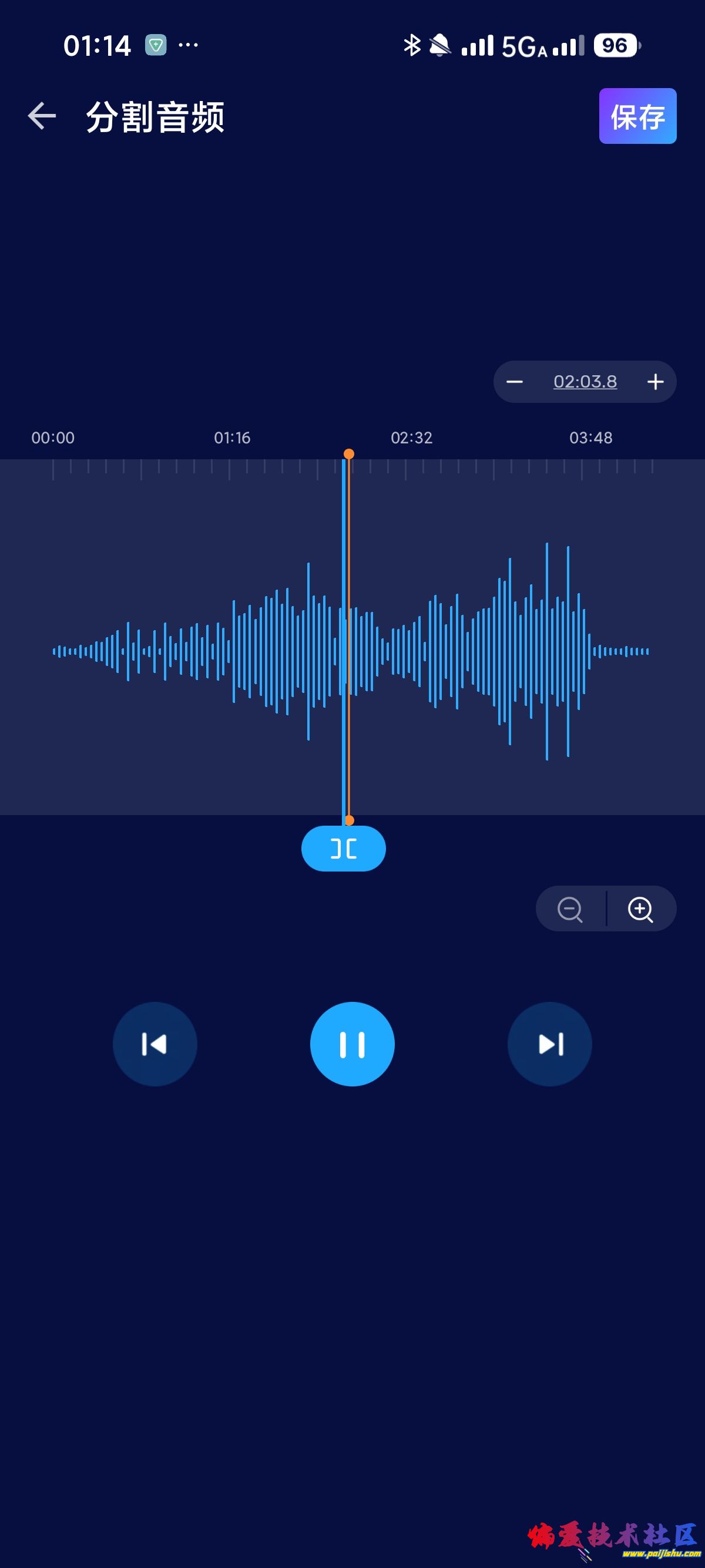Viewport: 705px width, 1568px height.
Task: Zoom in the waveform
Action: 640,909
